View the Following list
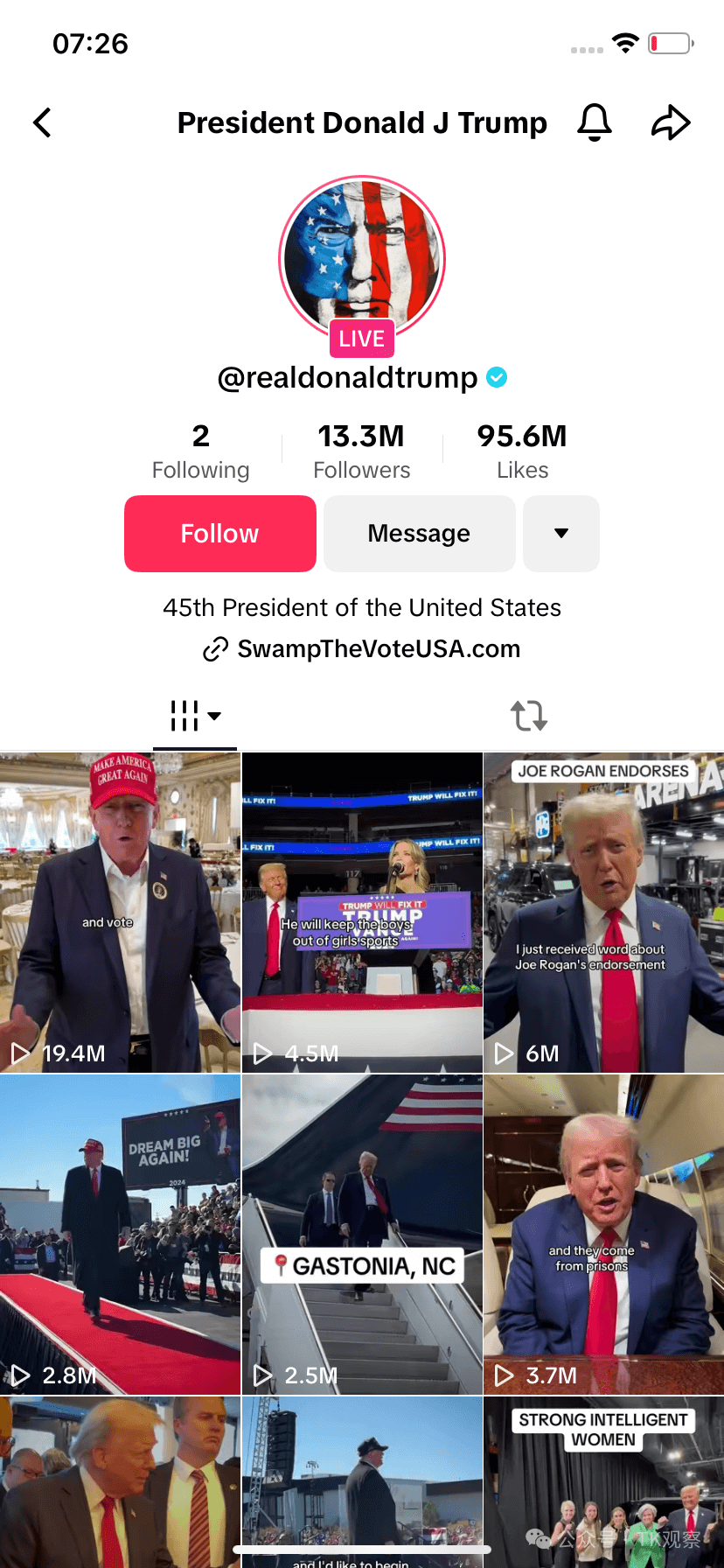 point(200,451)
